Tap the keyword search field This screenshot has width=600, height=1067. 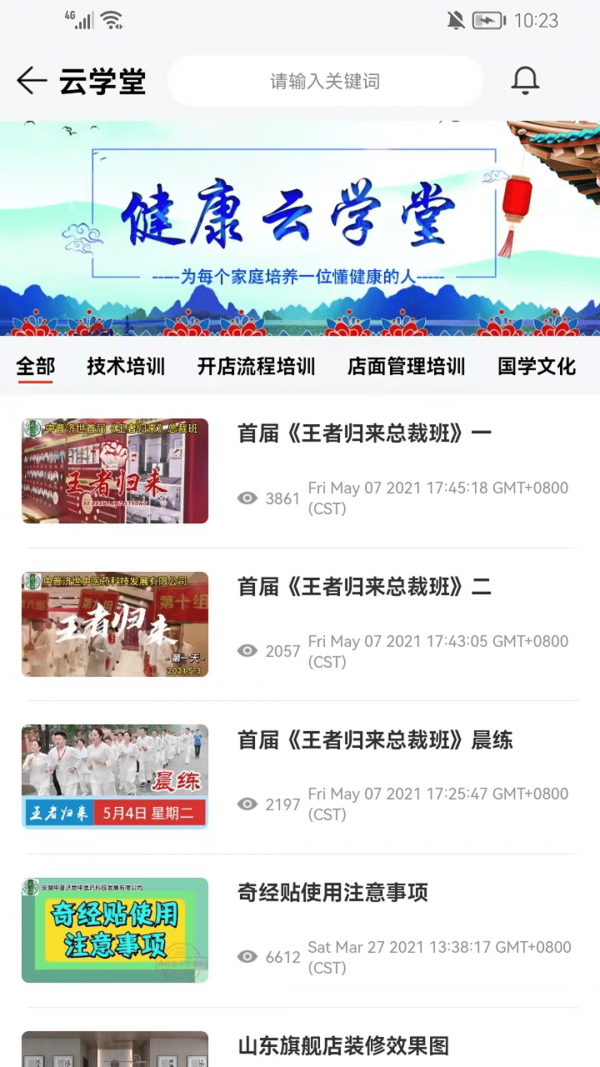point(325,81)
